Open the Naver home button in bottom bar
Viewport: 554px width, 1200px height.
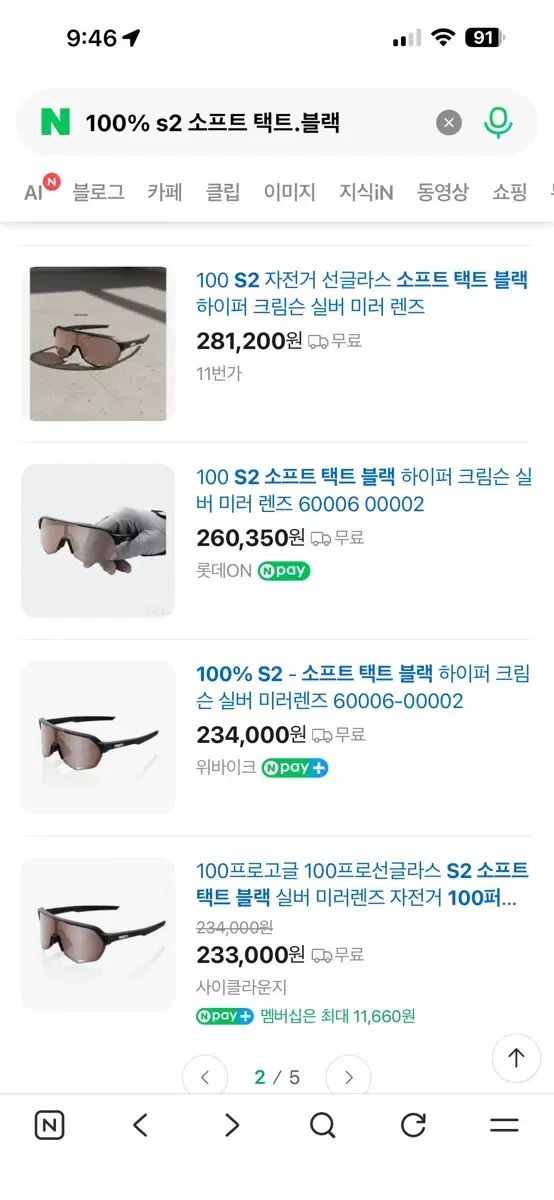tap(49, 1126)
